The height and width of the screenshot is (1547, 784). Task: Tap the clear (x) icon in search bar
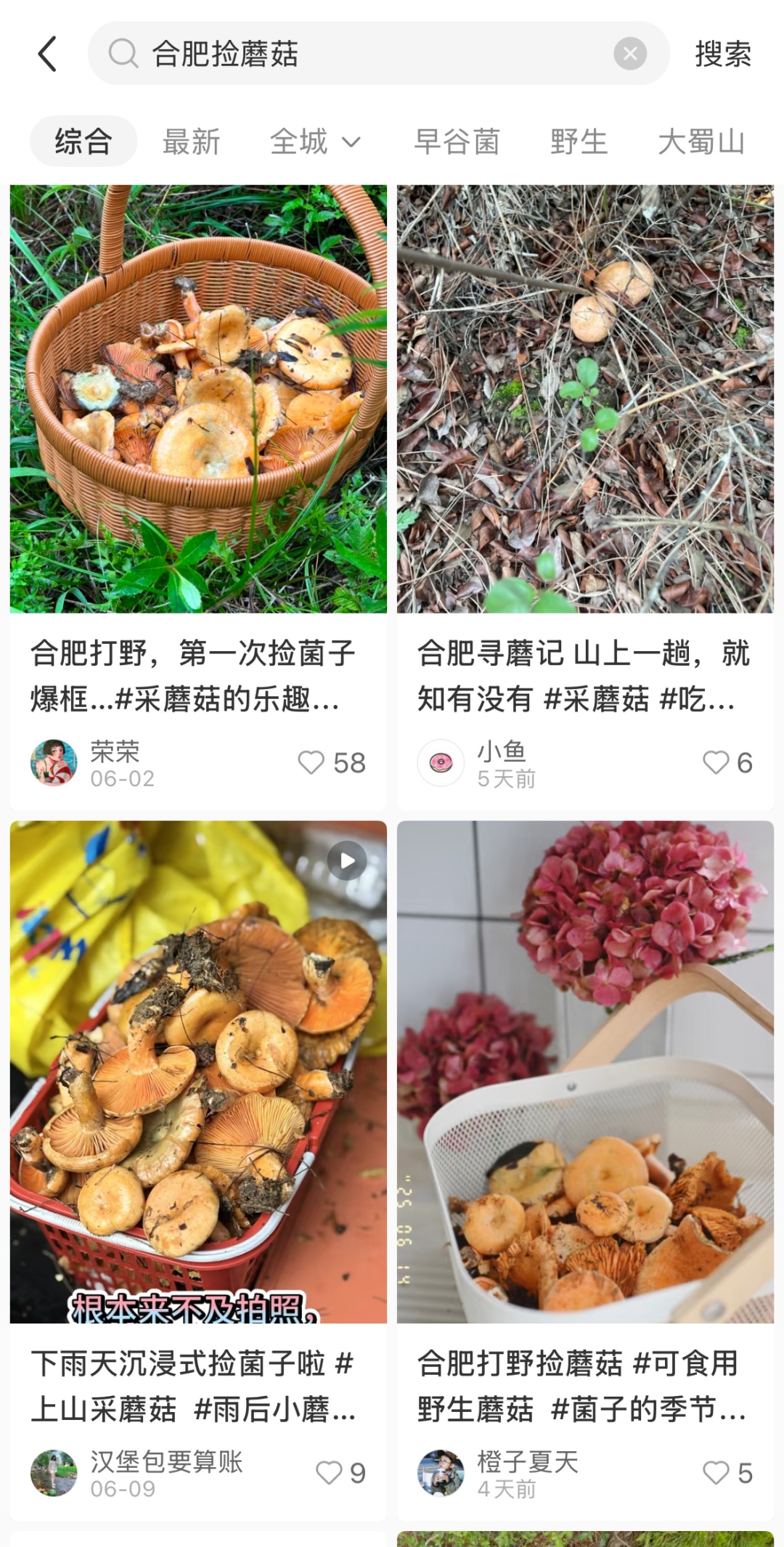(631, 54)
